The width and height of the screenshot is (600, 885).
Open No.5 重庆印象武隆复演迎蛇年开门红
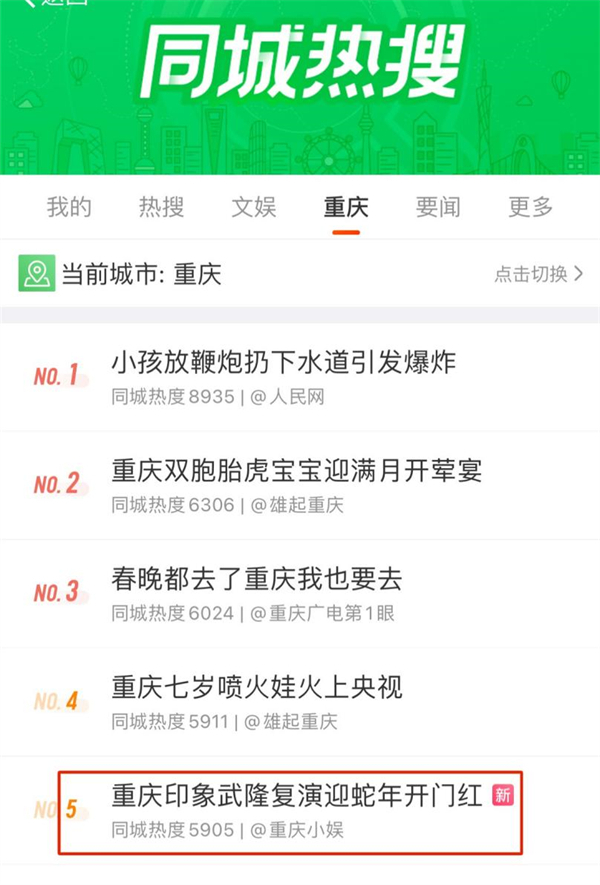pyautogui.click(x=297, y=796)
